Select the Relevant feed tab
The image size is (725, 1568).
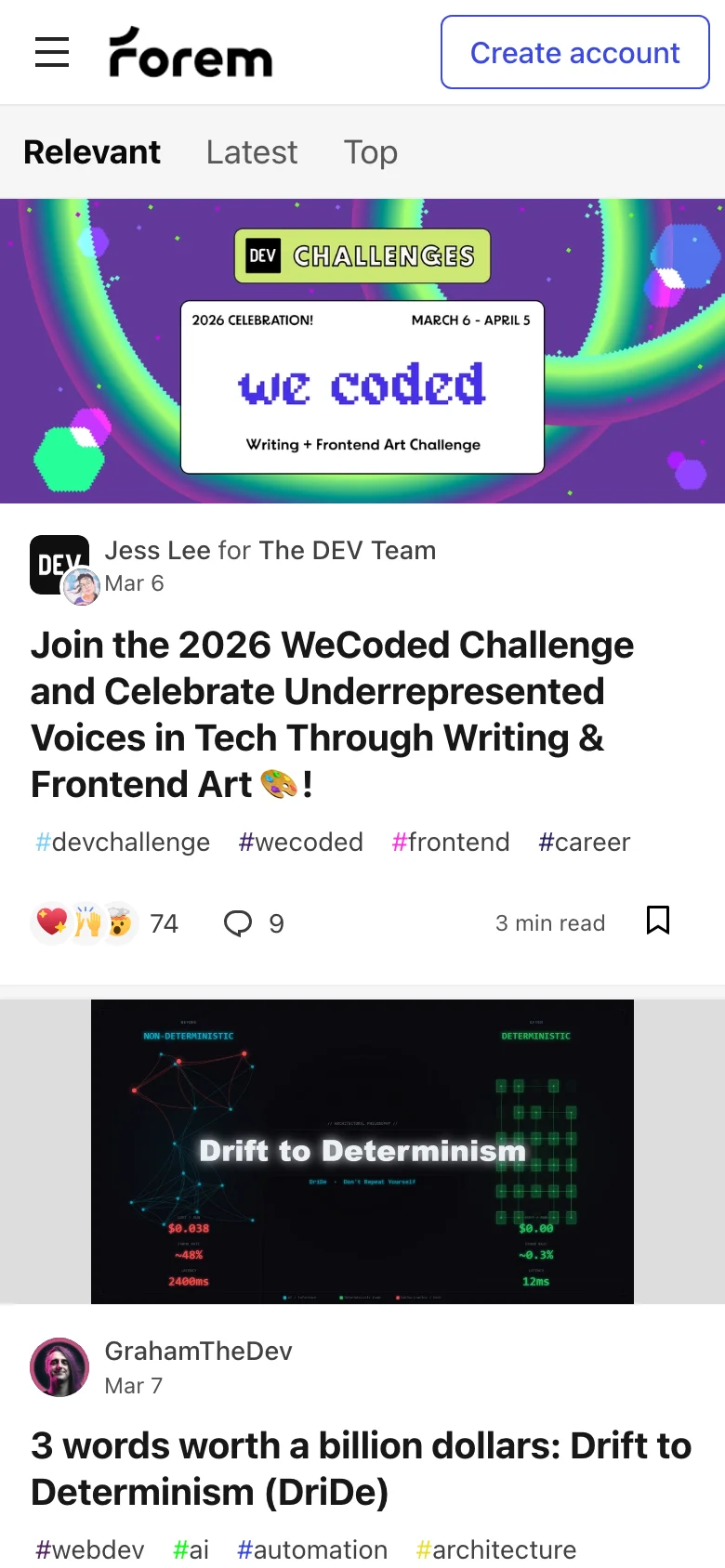pos(92,152)
